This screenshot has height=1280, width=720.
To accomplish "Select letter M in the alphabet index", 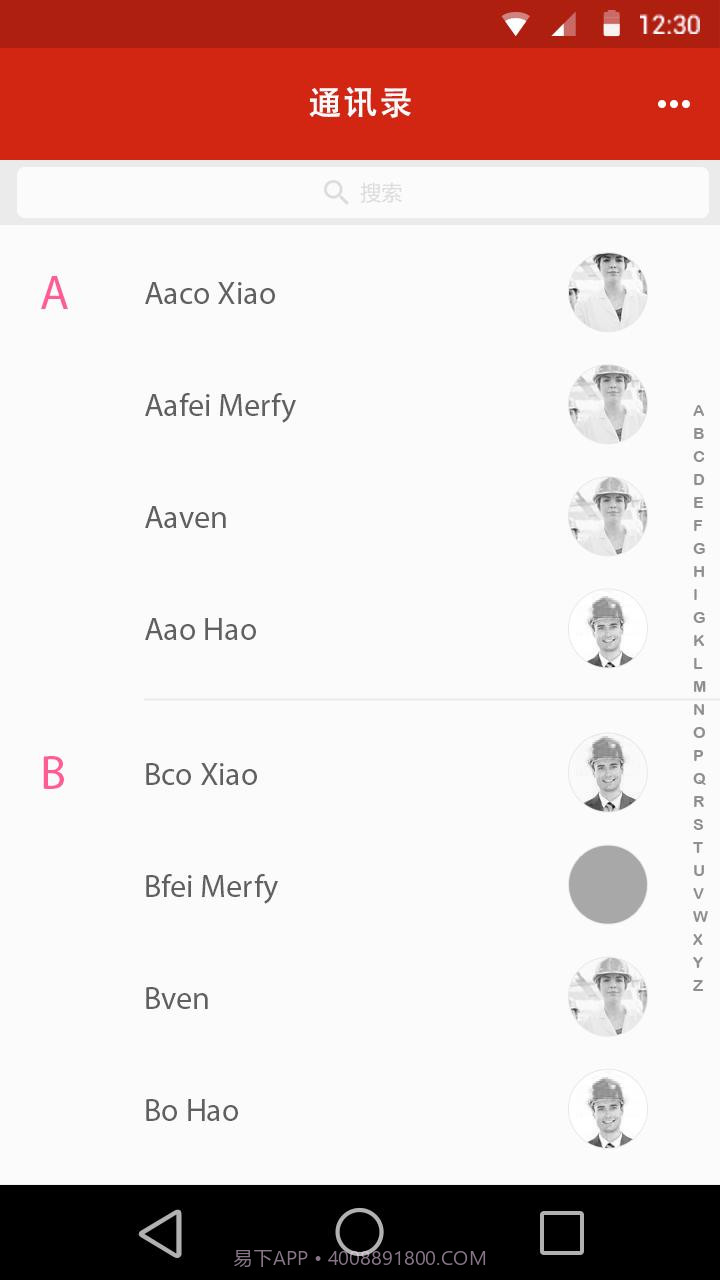I will (697, 687).
